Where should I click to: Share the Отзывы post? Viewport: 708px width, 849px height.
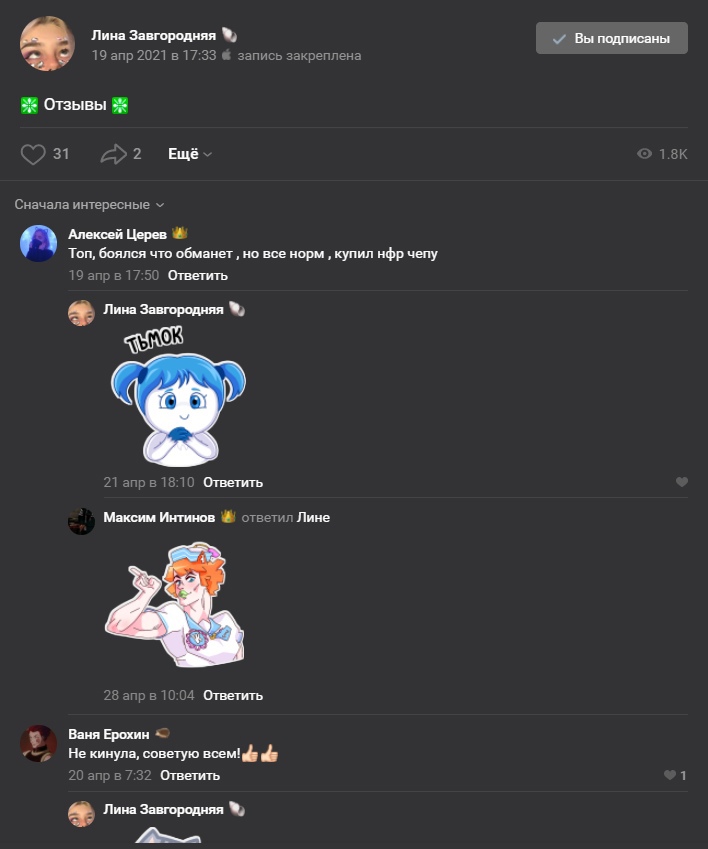click(x=114, y=154)
